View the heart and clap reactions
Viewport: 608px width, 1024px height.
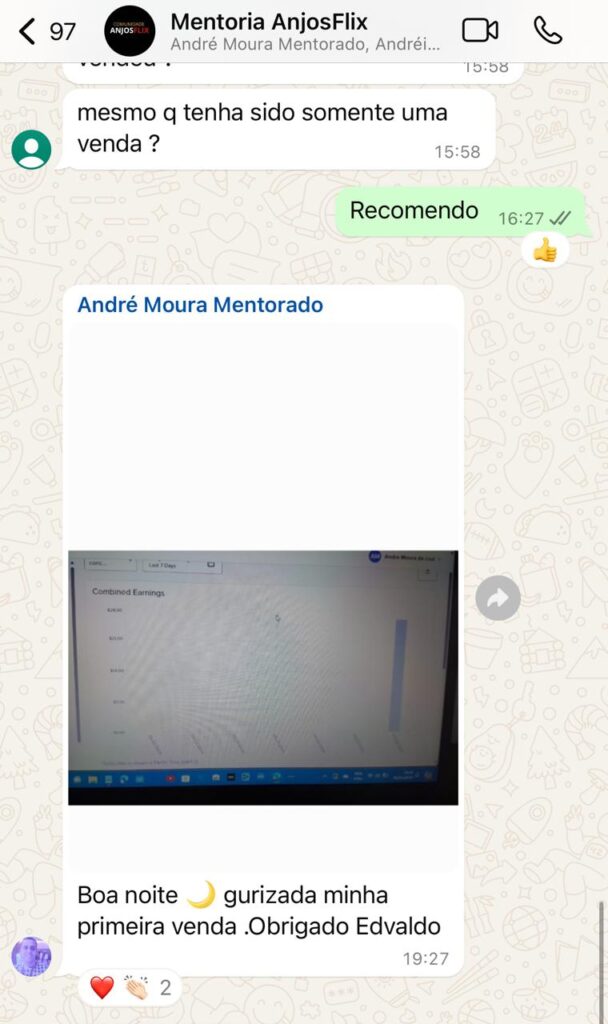130,987
